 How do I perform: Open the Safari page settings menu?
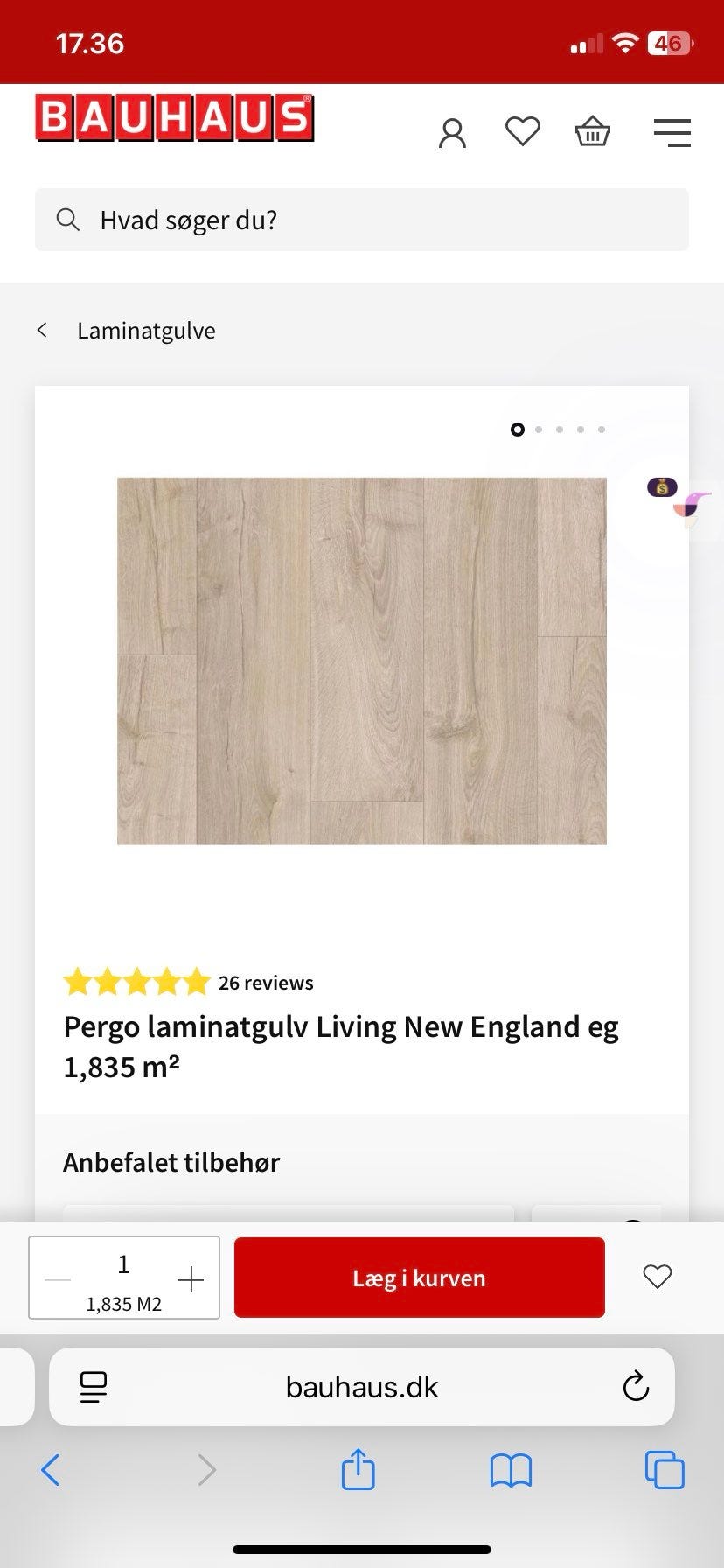pyautogui.click(x=93, y=1387)
